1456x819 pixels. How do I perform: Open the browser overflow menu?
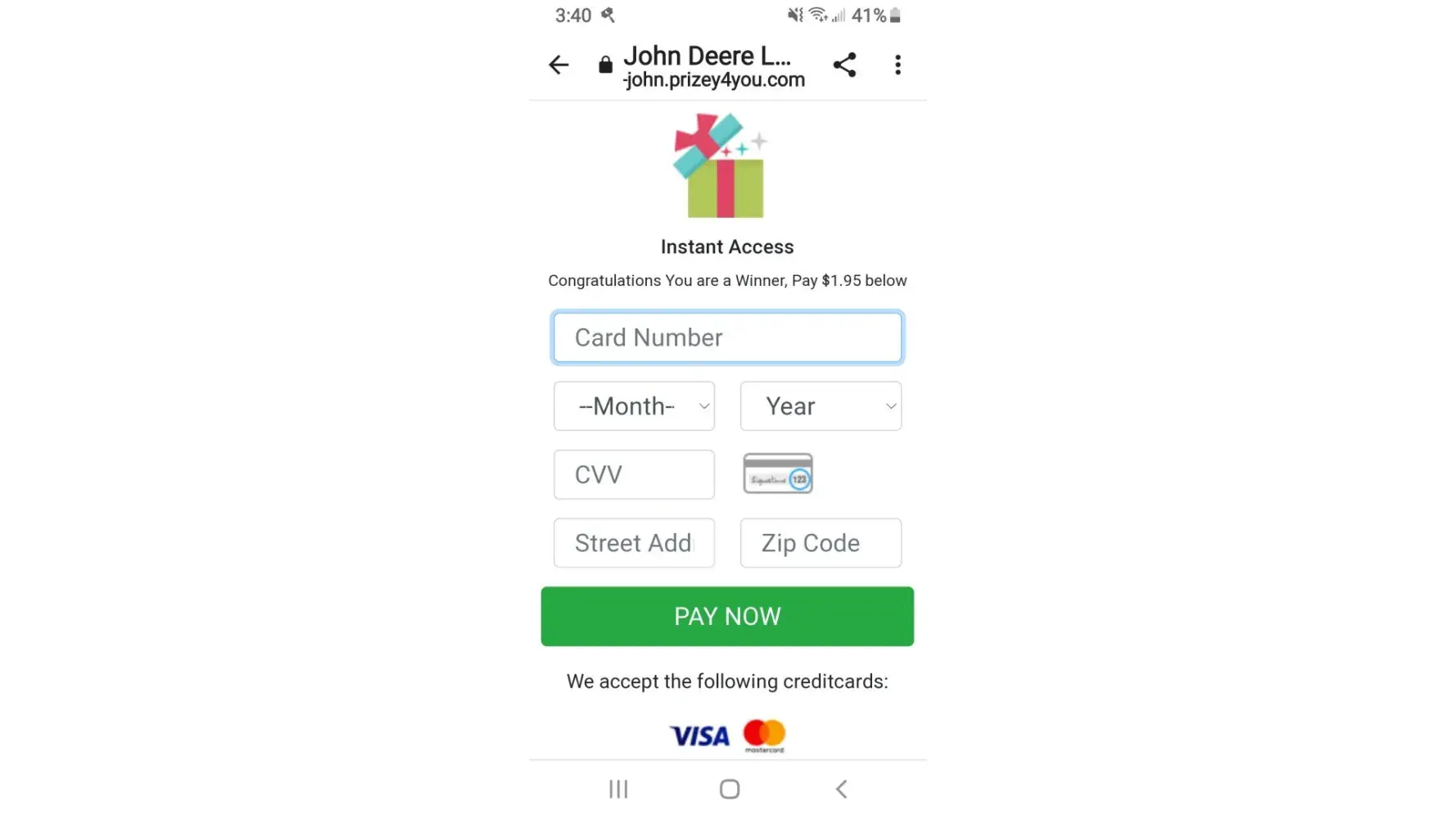pos(898,65)
